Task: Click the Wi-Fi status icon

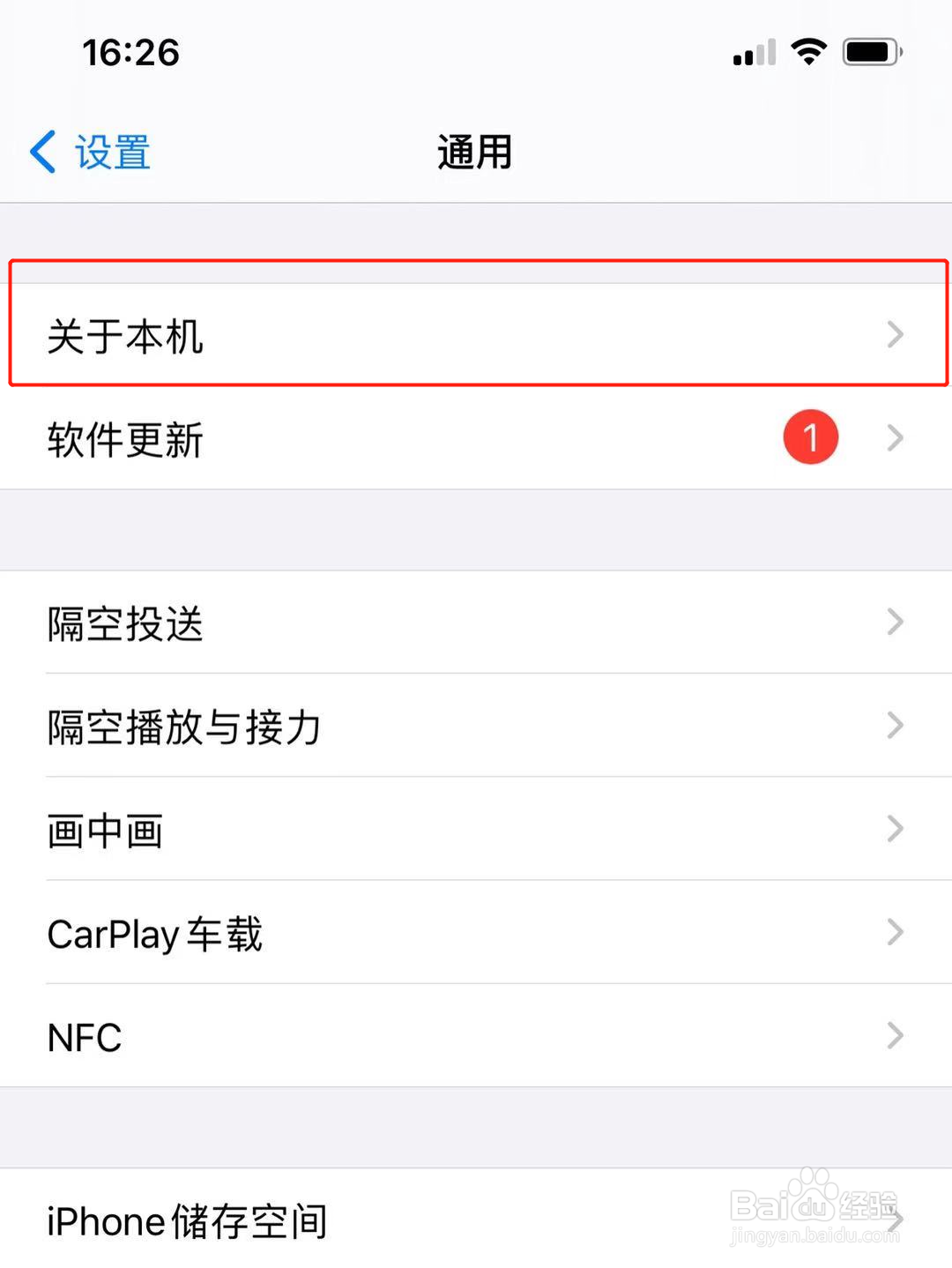Action: click(807, 52)
